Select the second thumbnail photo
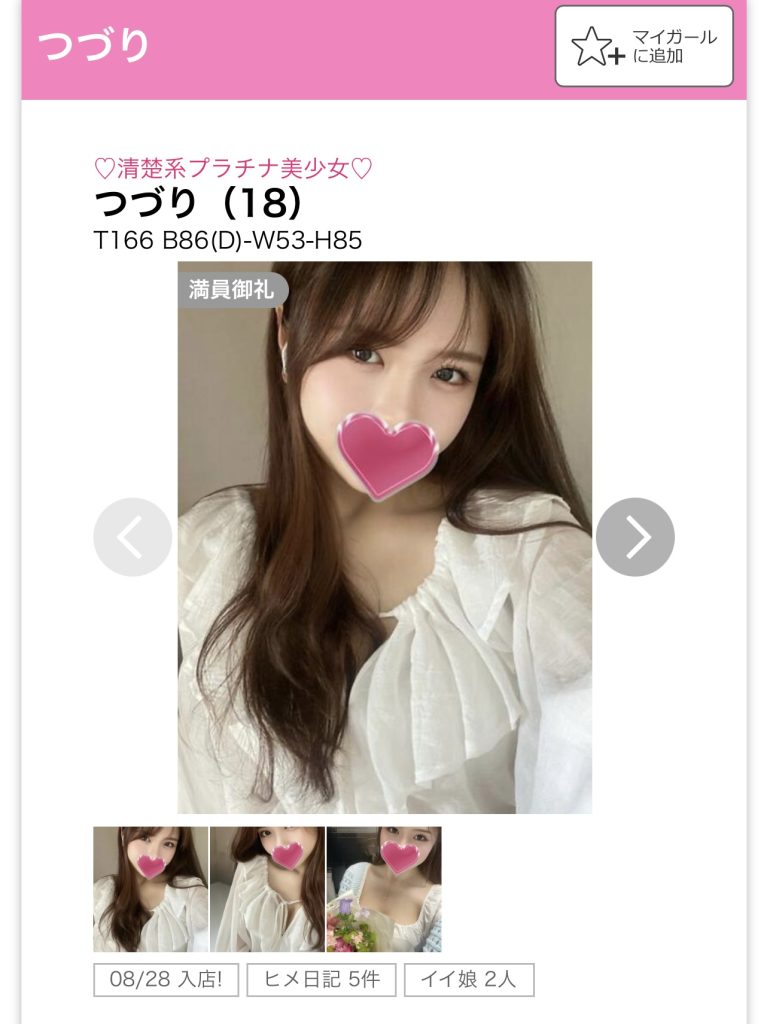The image size is (767, 1024). 267,889
